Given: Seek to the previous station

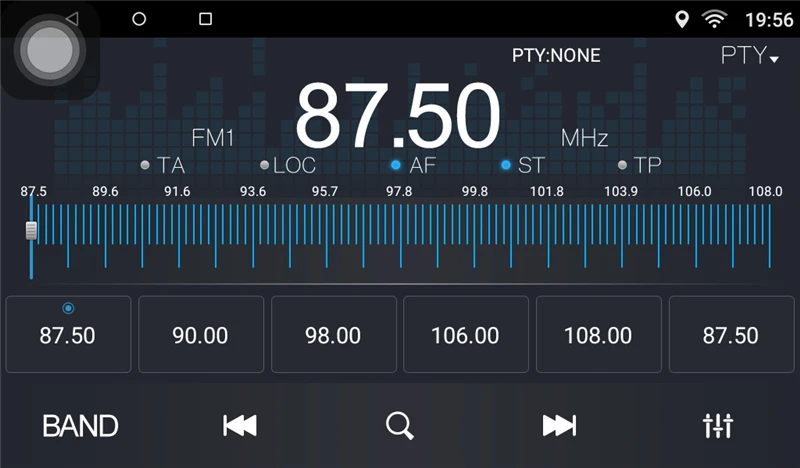Looking at the screenshot, I should [240, 426].
